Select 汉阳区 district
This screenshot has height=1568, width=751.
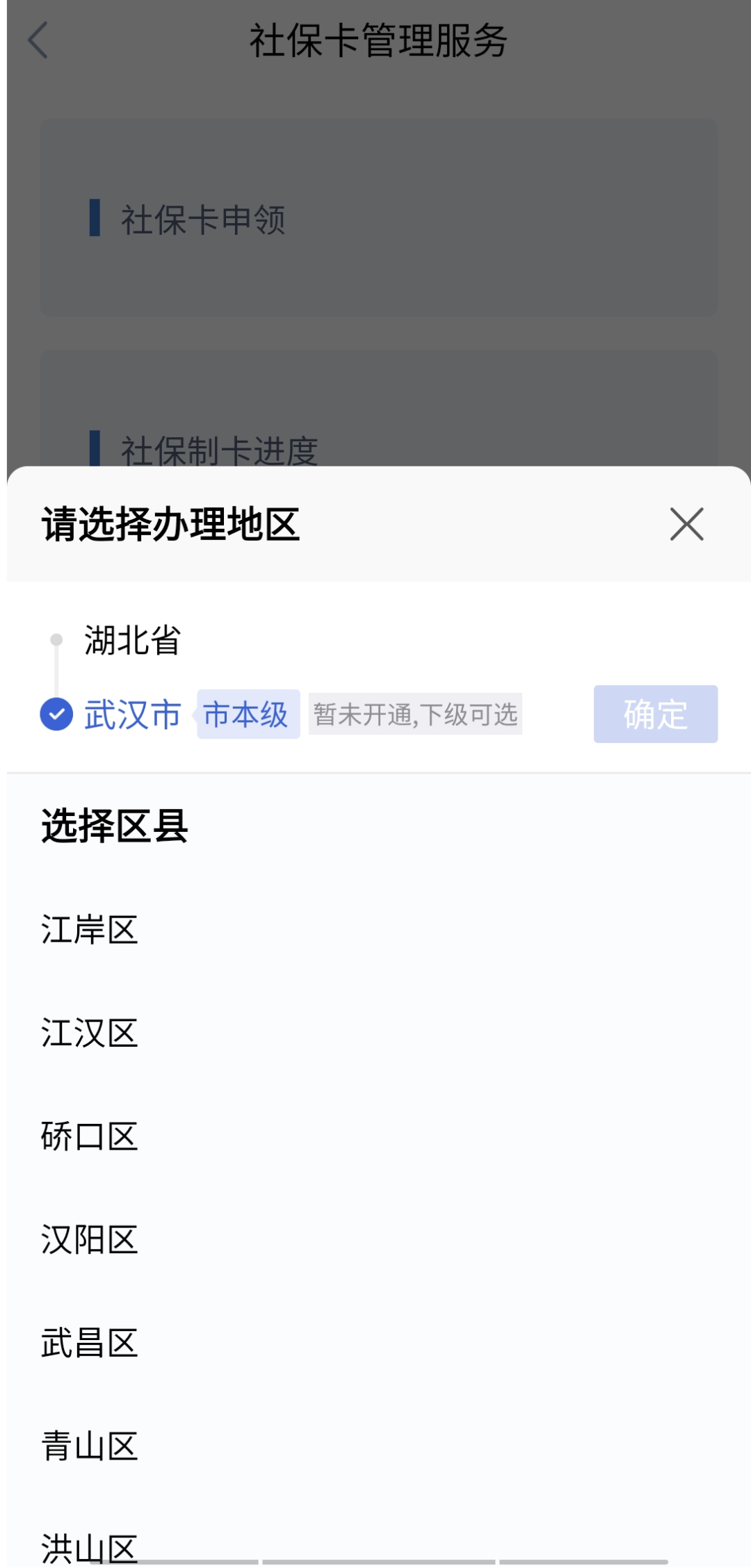click(90, 1240)
